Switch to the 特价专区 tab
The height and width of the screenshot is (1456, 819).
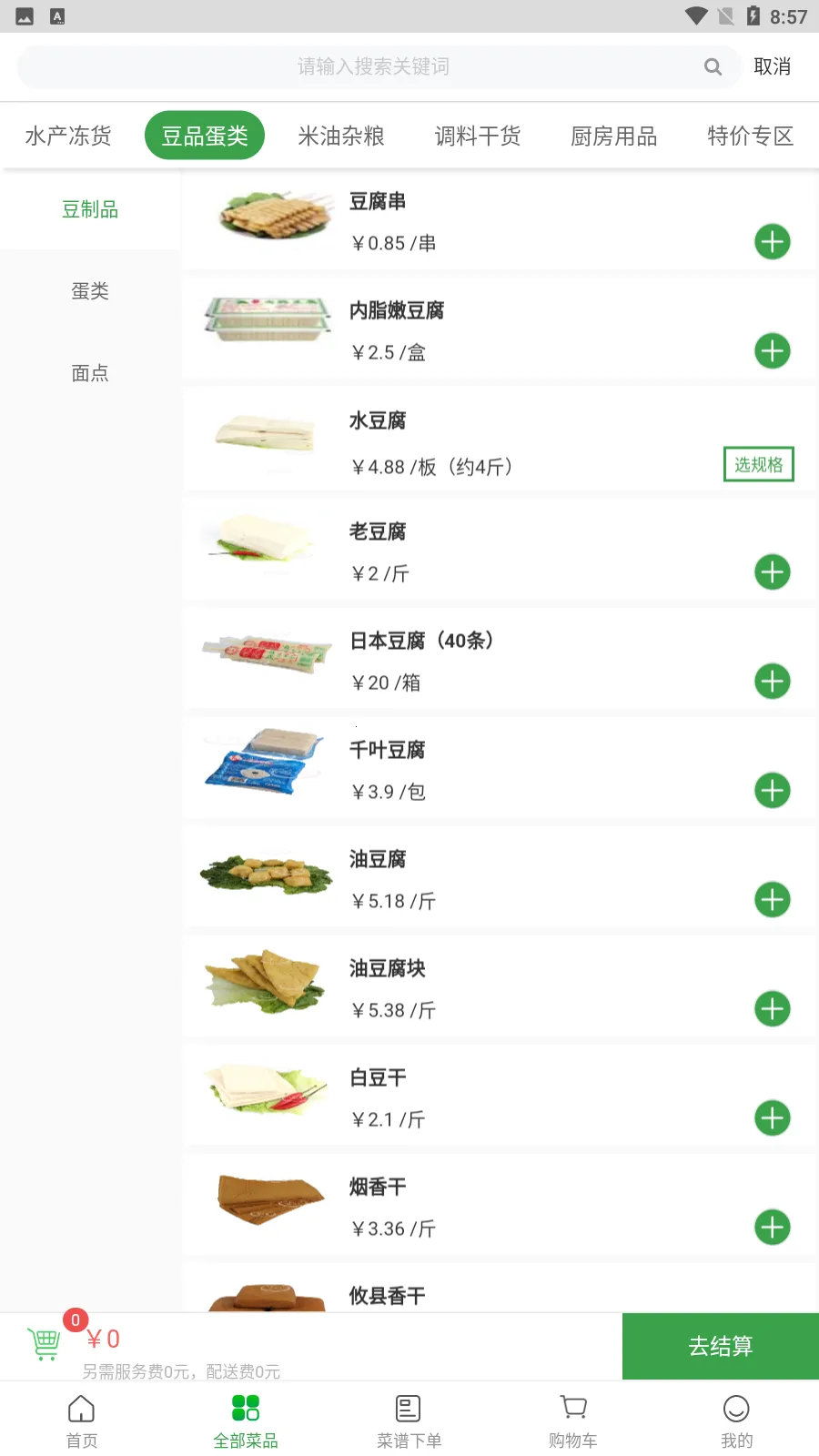[x=749, y=135]
